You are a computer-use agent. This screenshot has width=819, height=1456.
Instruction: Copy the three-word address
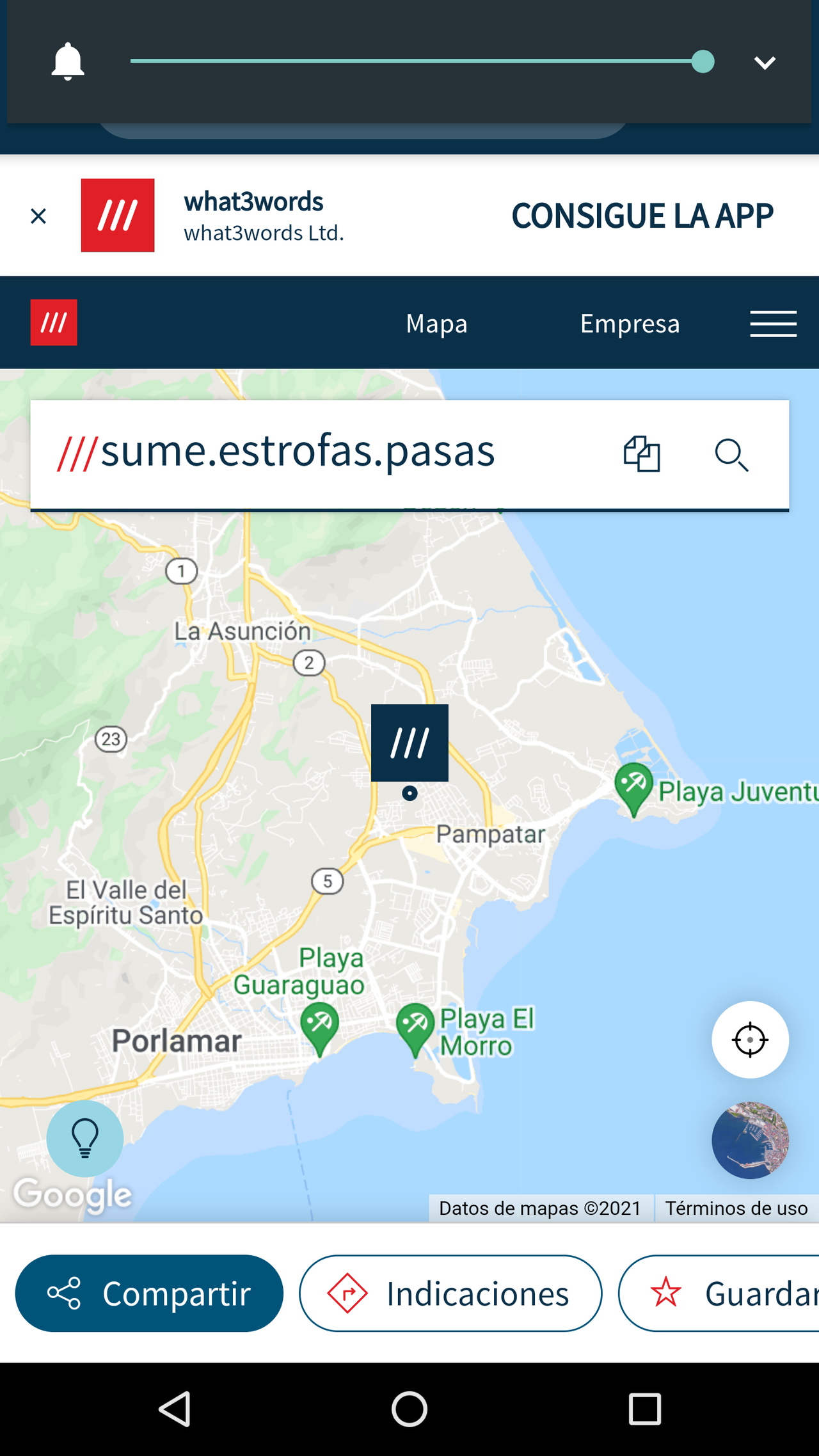point(642,454)
